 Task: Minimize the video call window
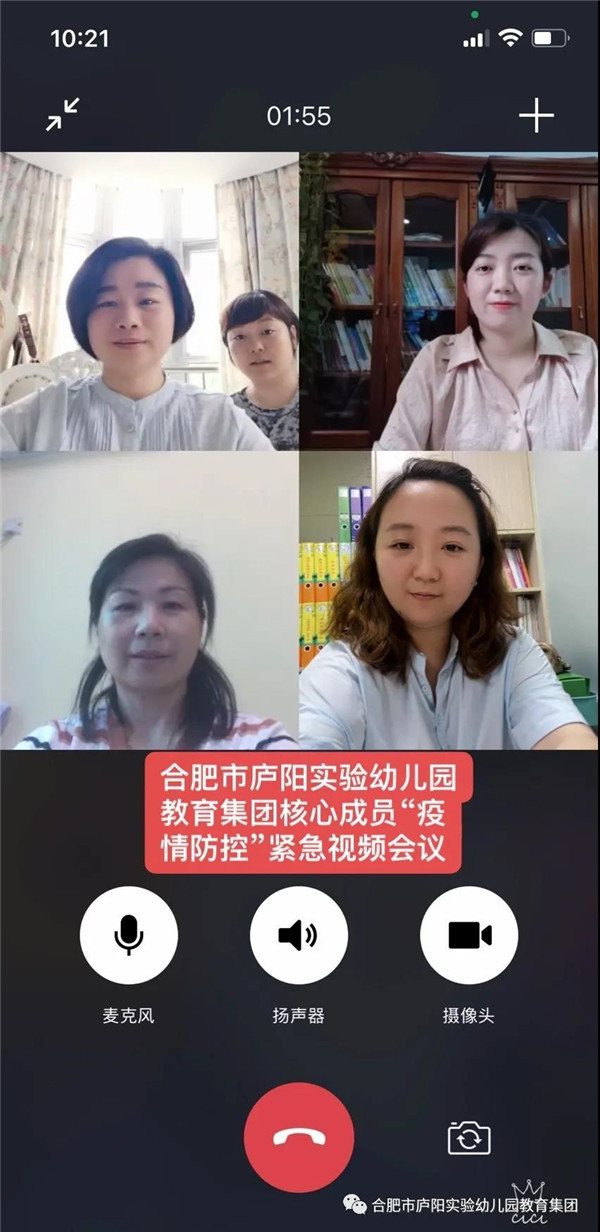(62, 115)
